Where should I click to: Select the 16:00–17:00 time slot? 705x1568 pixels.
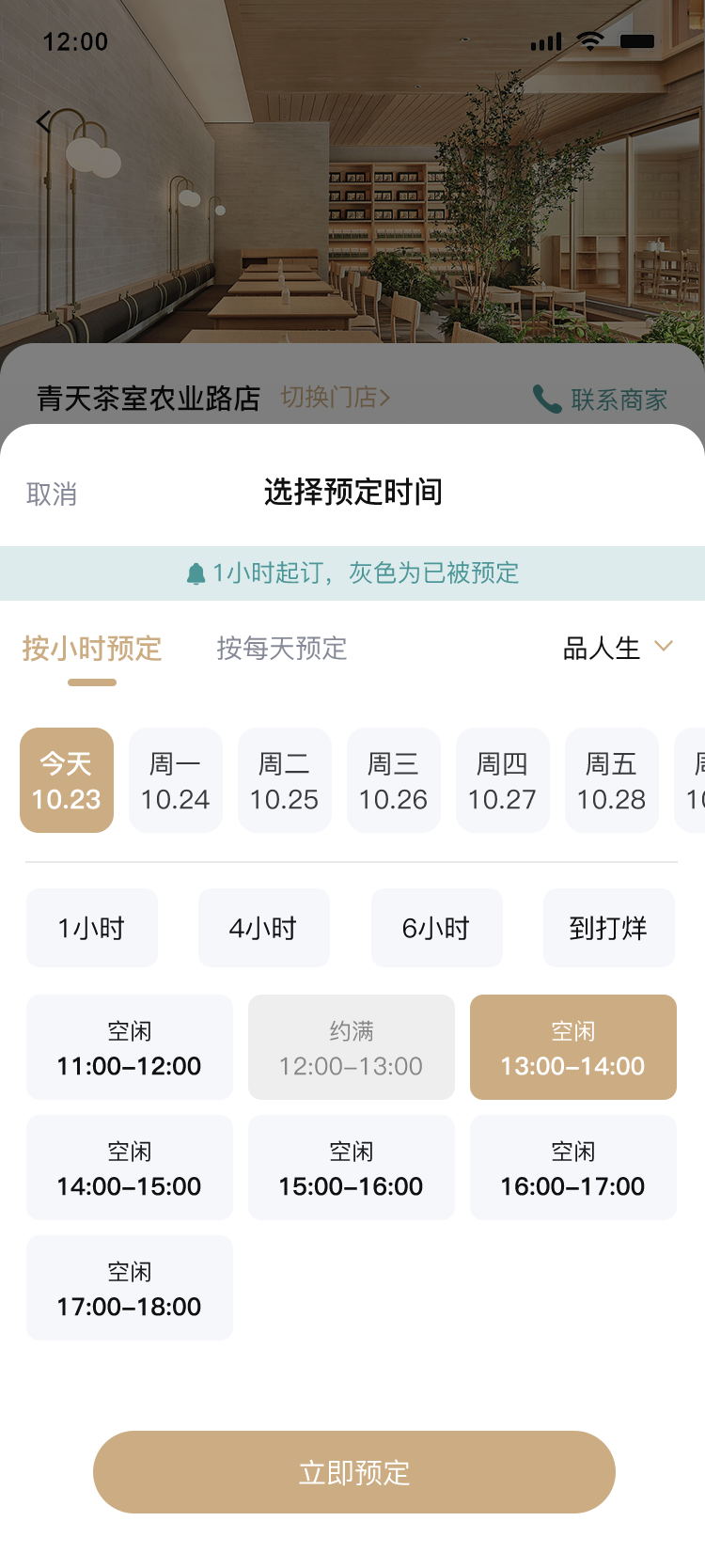pyautogui.click(x=573, y=1168)
